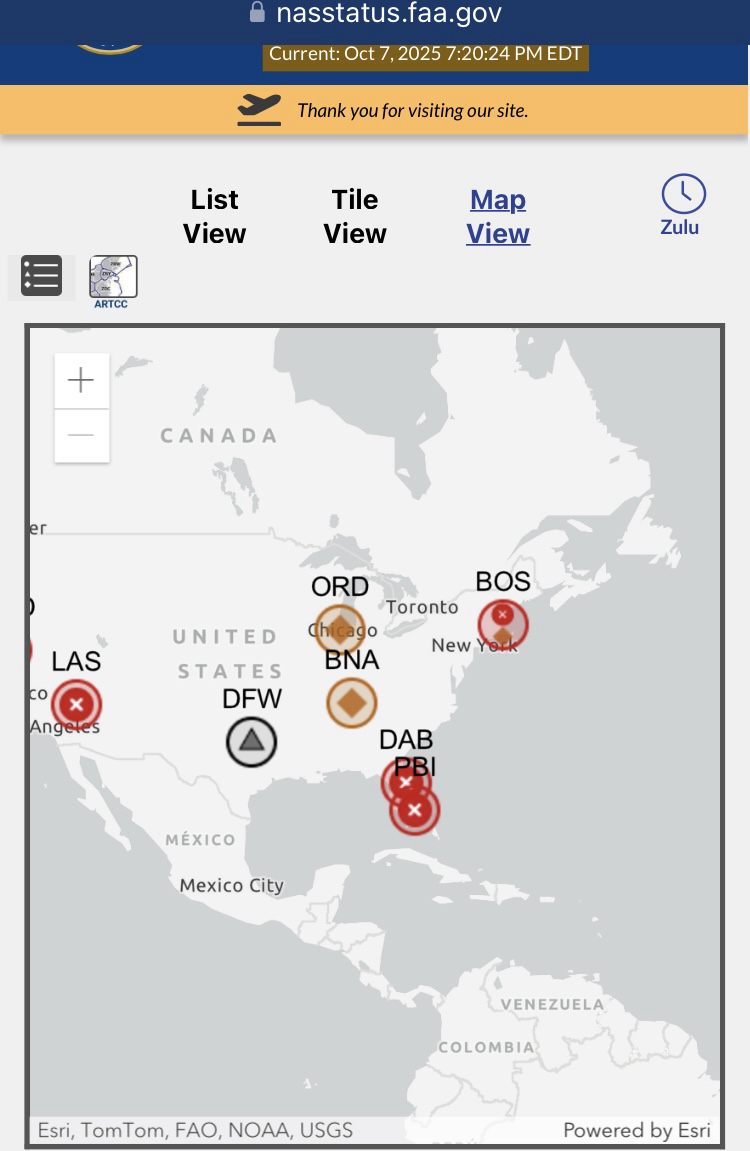Open the ORD airport marker
750x1151 pixels.
point(340,629)
